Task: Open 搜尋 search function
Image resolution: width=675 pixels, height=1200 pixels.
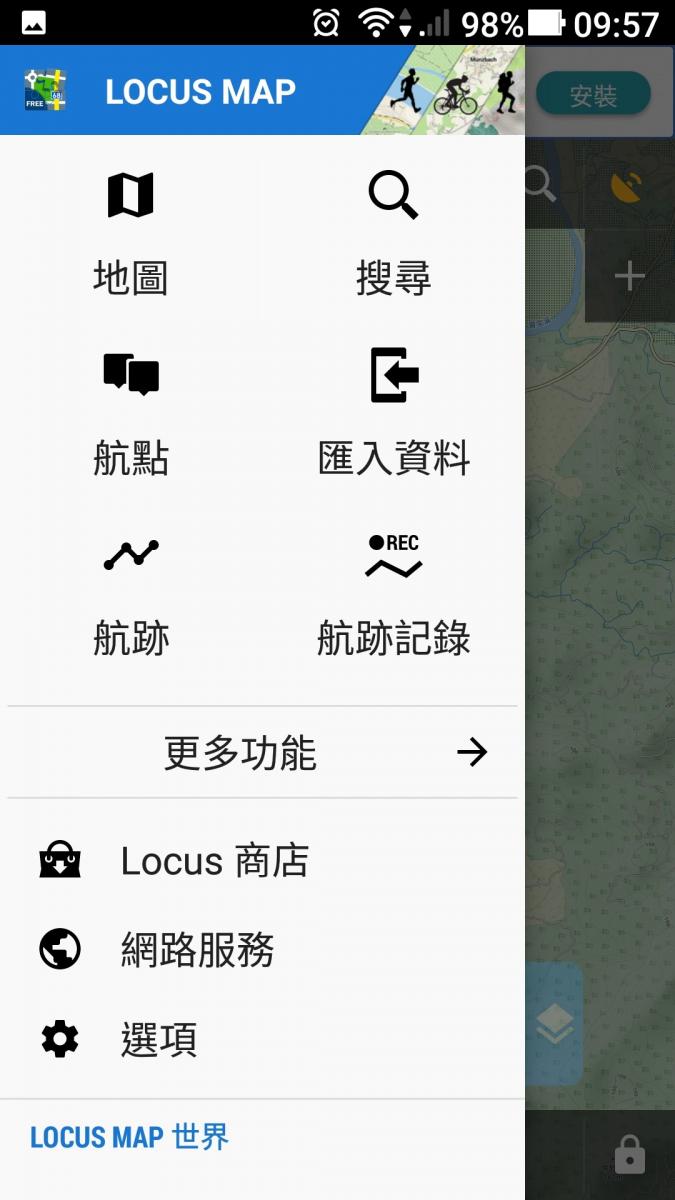Action: [x=393, y=231]
